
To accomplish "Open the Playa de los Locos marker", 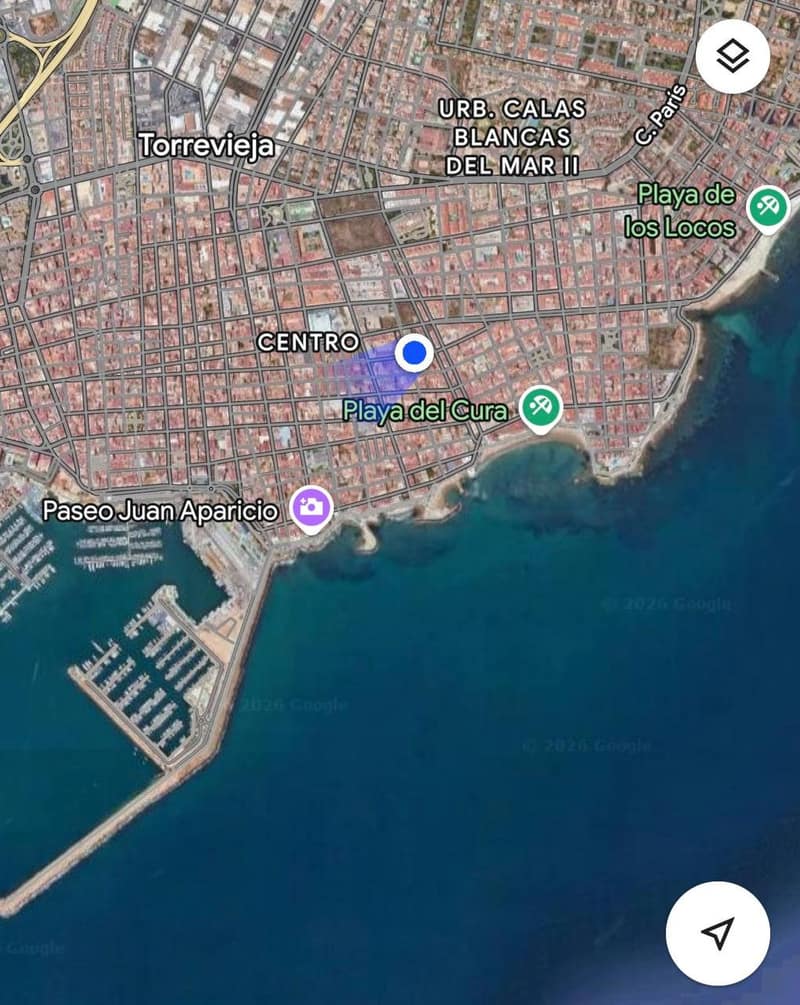I will coord(768,208).
